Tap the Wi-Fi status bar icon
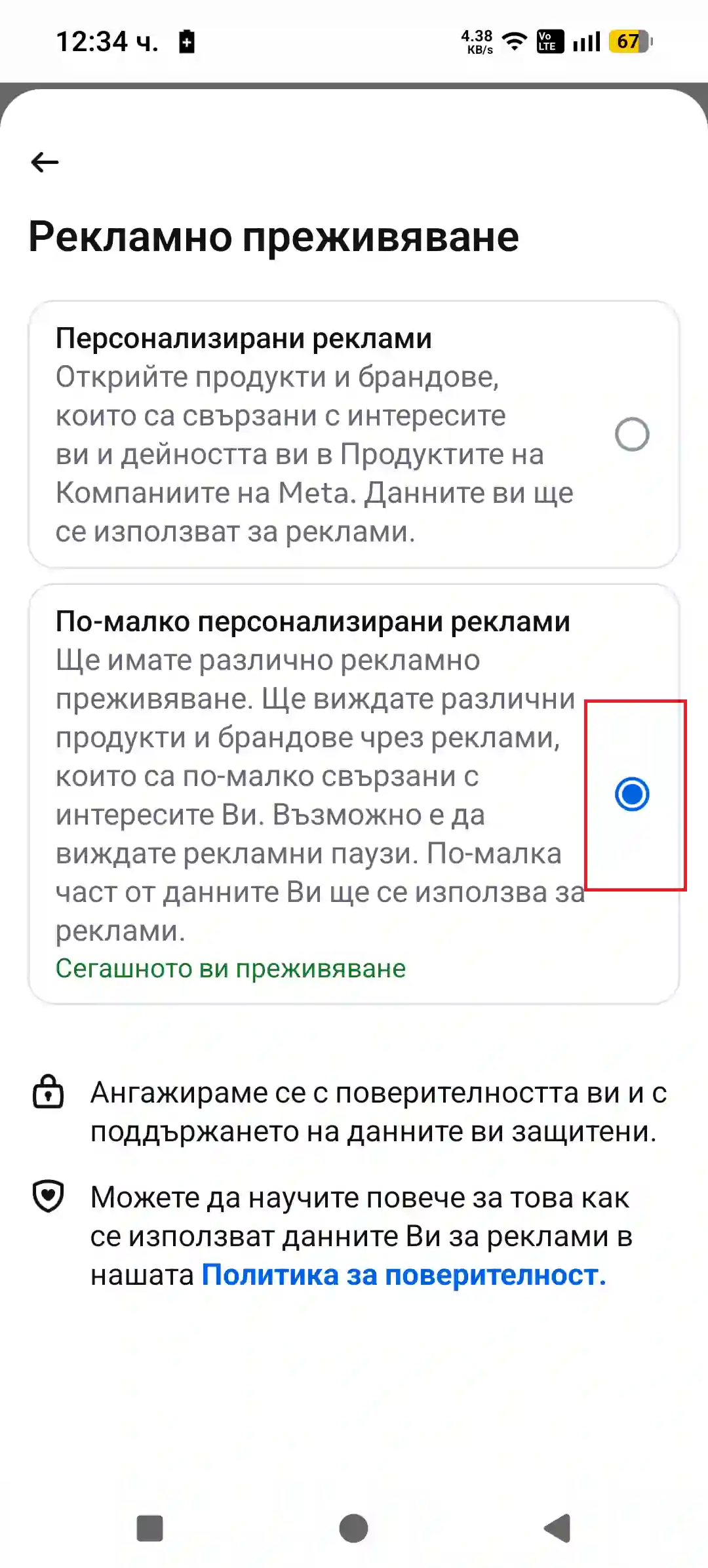This screenshot has width=708, height=1568. pos(515,41)
